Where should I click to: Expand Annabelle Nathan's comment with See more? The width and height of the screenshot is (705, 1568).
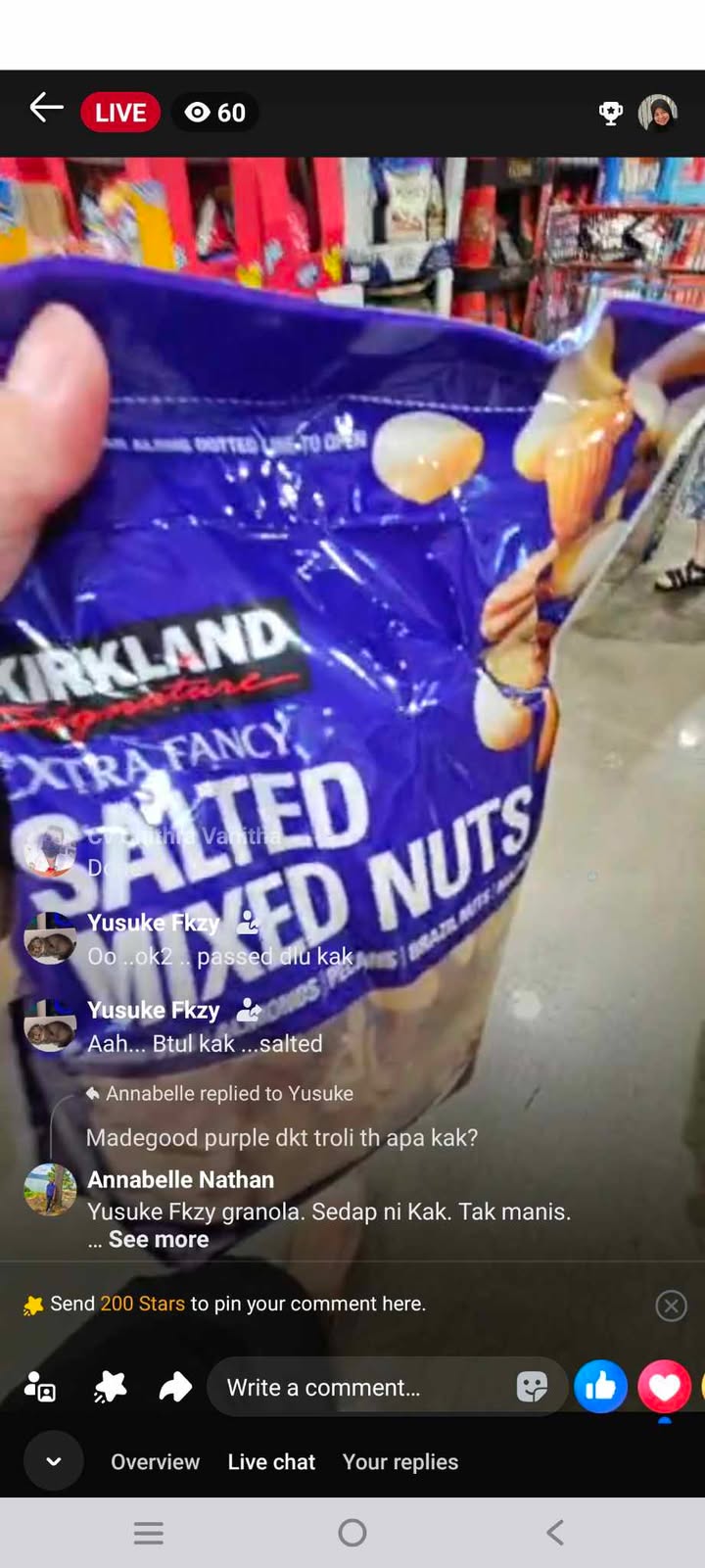[159, 1239]
